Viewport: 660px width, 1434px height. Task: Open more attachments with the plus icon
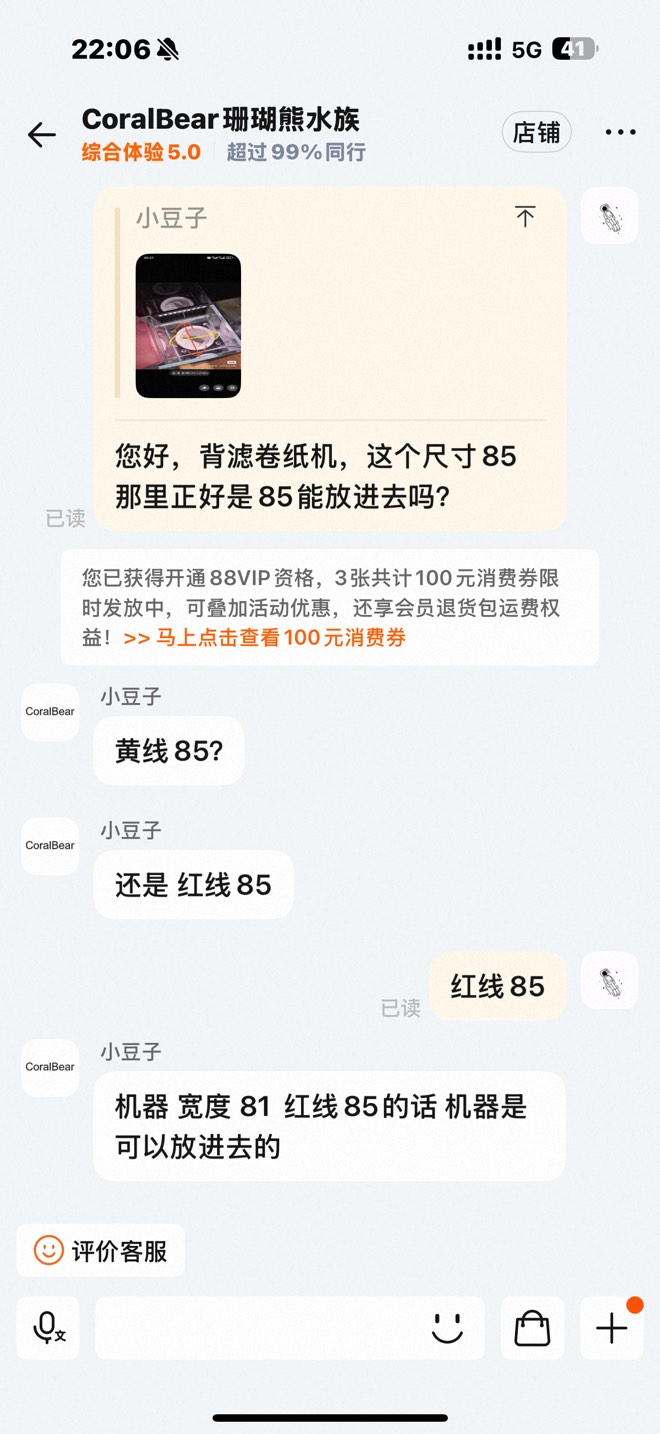(612, 1328)
